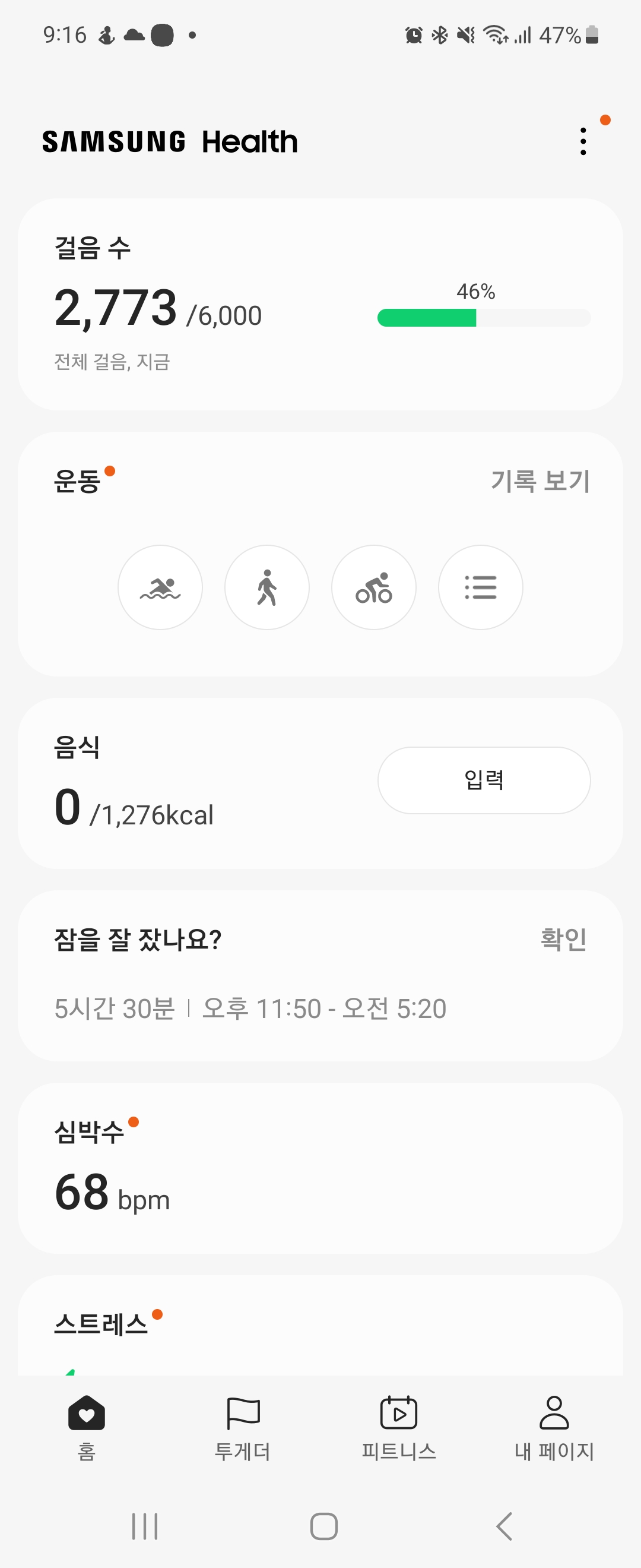Start a cycling workout
This screenshot has height=1568, width=641.
click(373, 587)
